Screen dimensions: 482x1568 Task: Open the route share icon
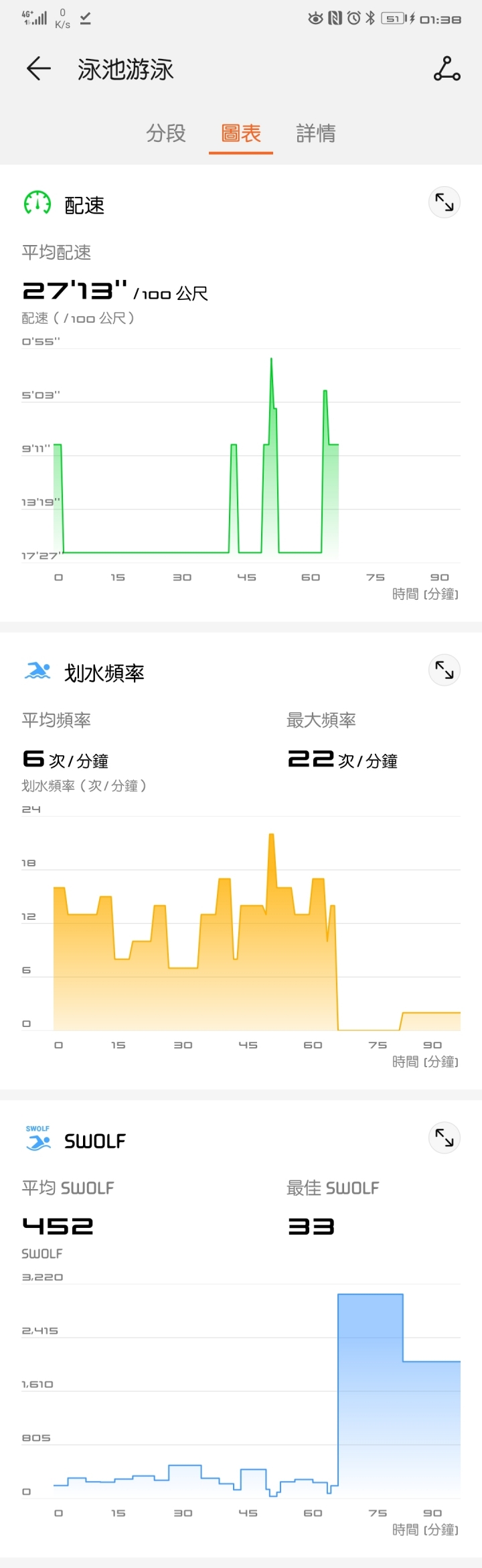coord(447,69)
